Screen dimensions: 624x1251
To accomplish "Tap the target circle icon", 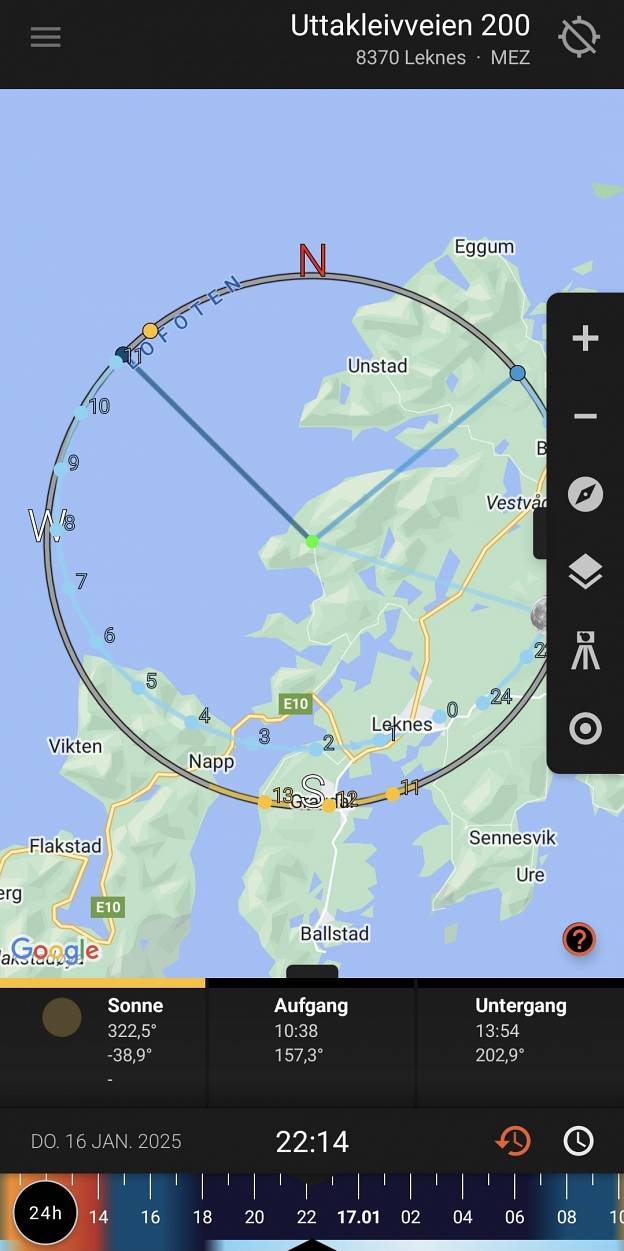I will [585, 728].
